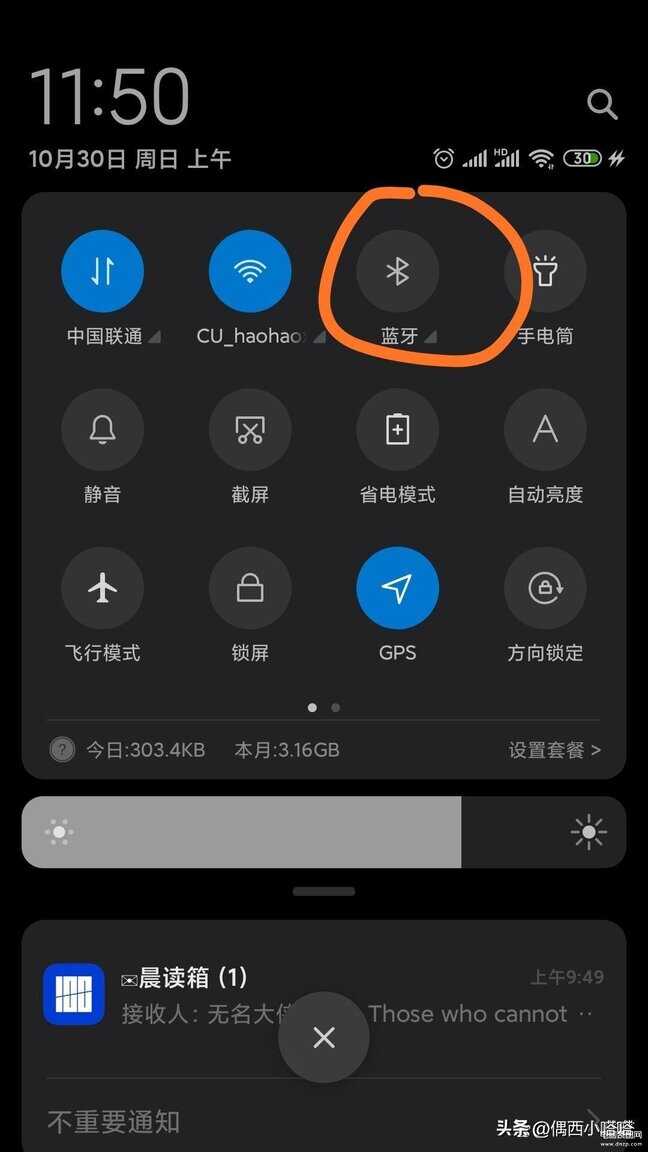Enable 省电模式 battery saver
The width and height of the screenshot is (648, 1152).
click(398, 430)
